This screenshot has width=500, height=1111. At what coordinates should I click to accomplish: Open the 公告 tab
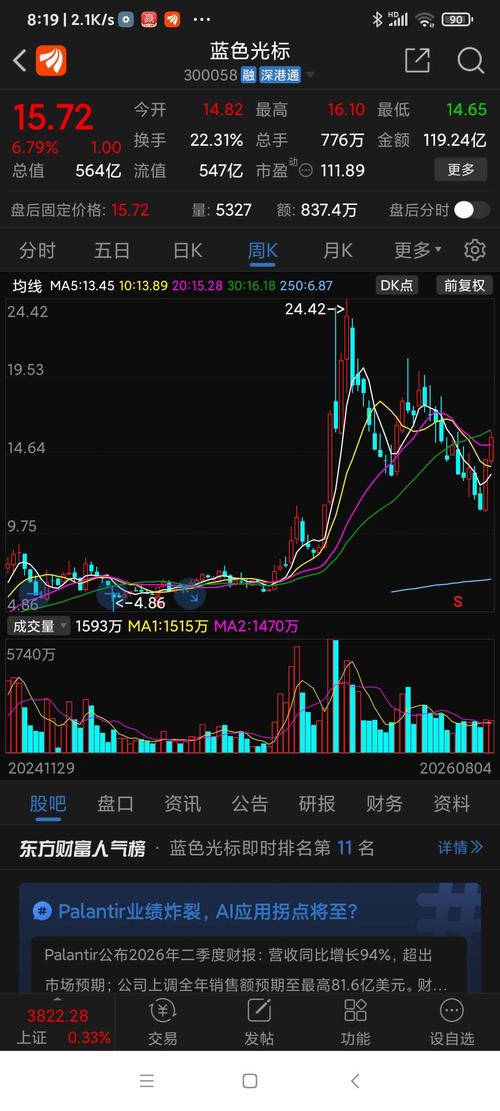pos(250,803)
